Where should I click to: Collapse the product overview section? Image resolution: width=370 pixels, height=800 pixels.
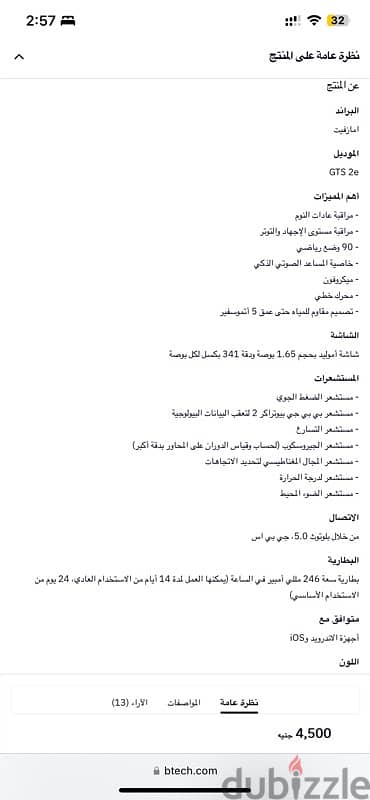coord(19,56)
